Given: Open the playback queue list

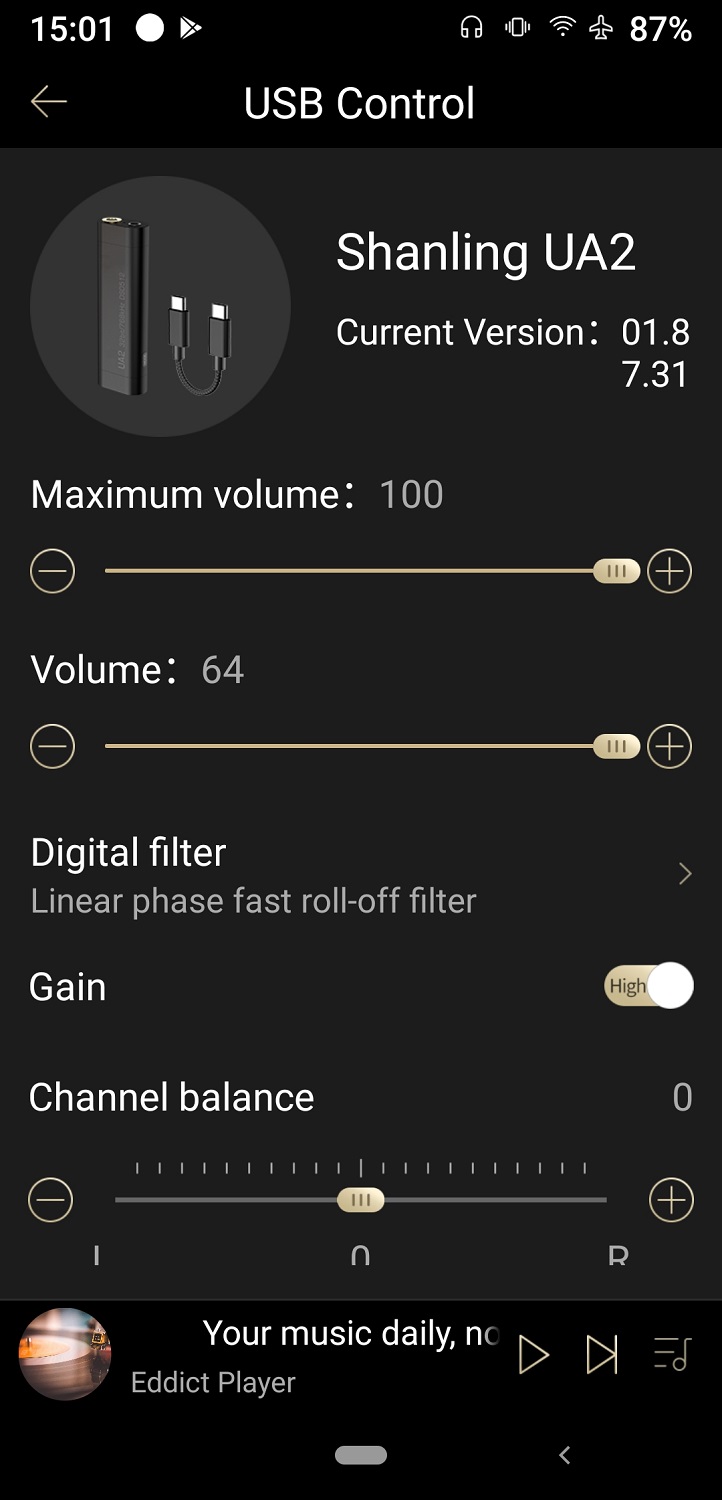Looking at the screenshot, I should click(671, 1355).
